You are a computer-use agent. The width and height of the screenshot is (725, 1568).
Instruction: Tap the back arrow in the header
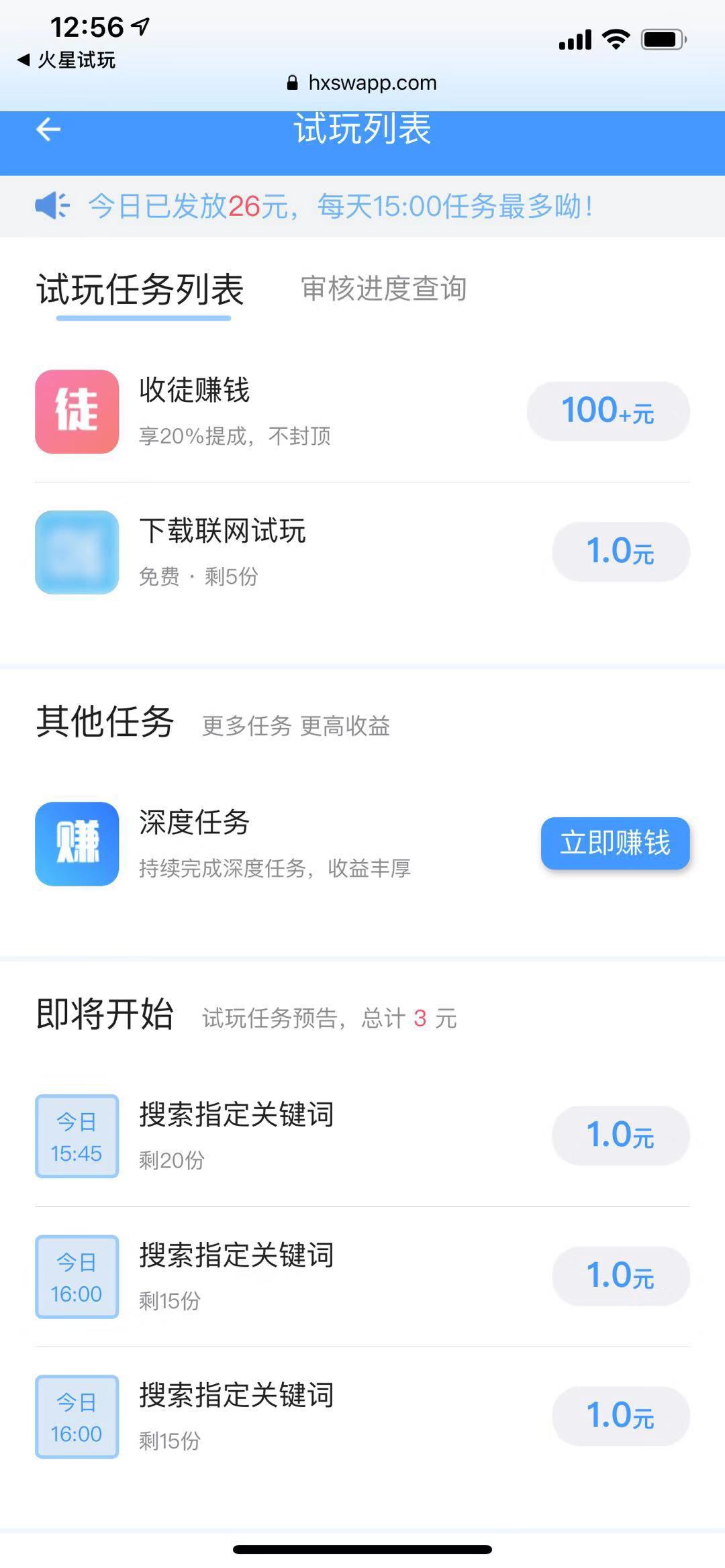(x=48, y=129)
